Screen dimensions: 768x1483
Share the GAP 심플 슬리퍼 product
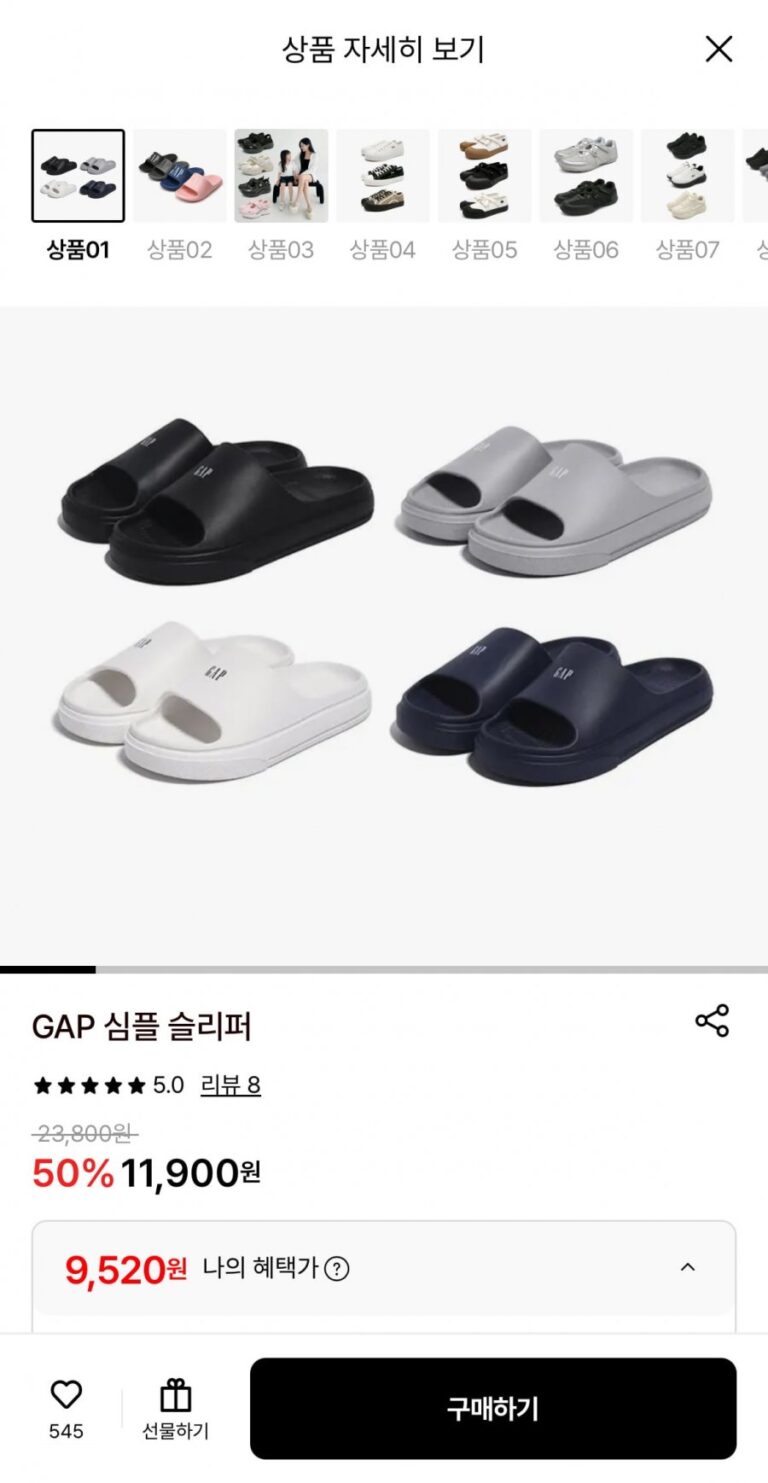click(x=712, y=1021)
